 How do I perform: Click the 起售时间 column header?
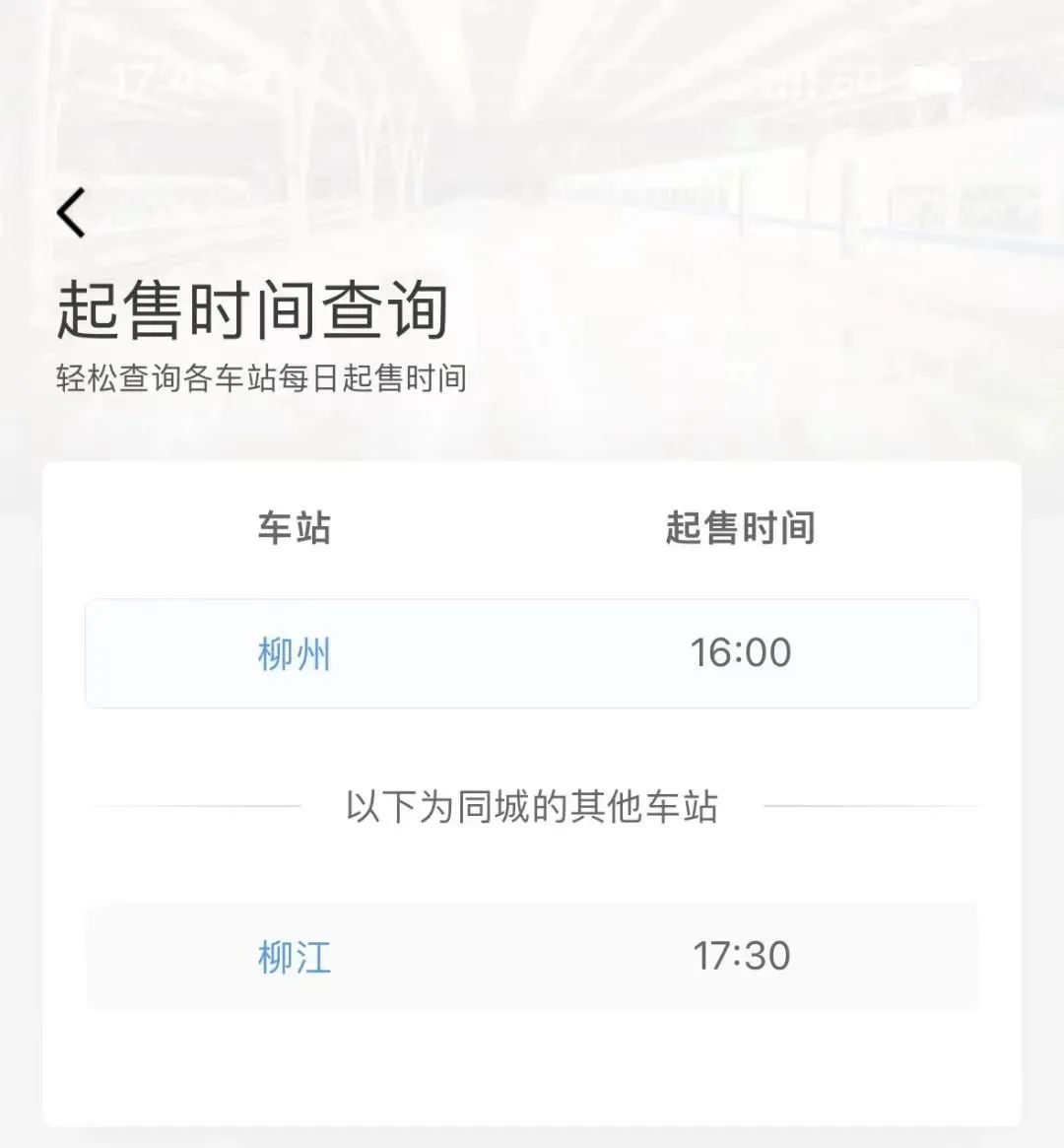click(x=740, y=529)
